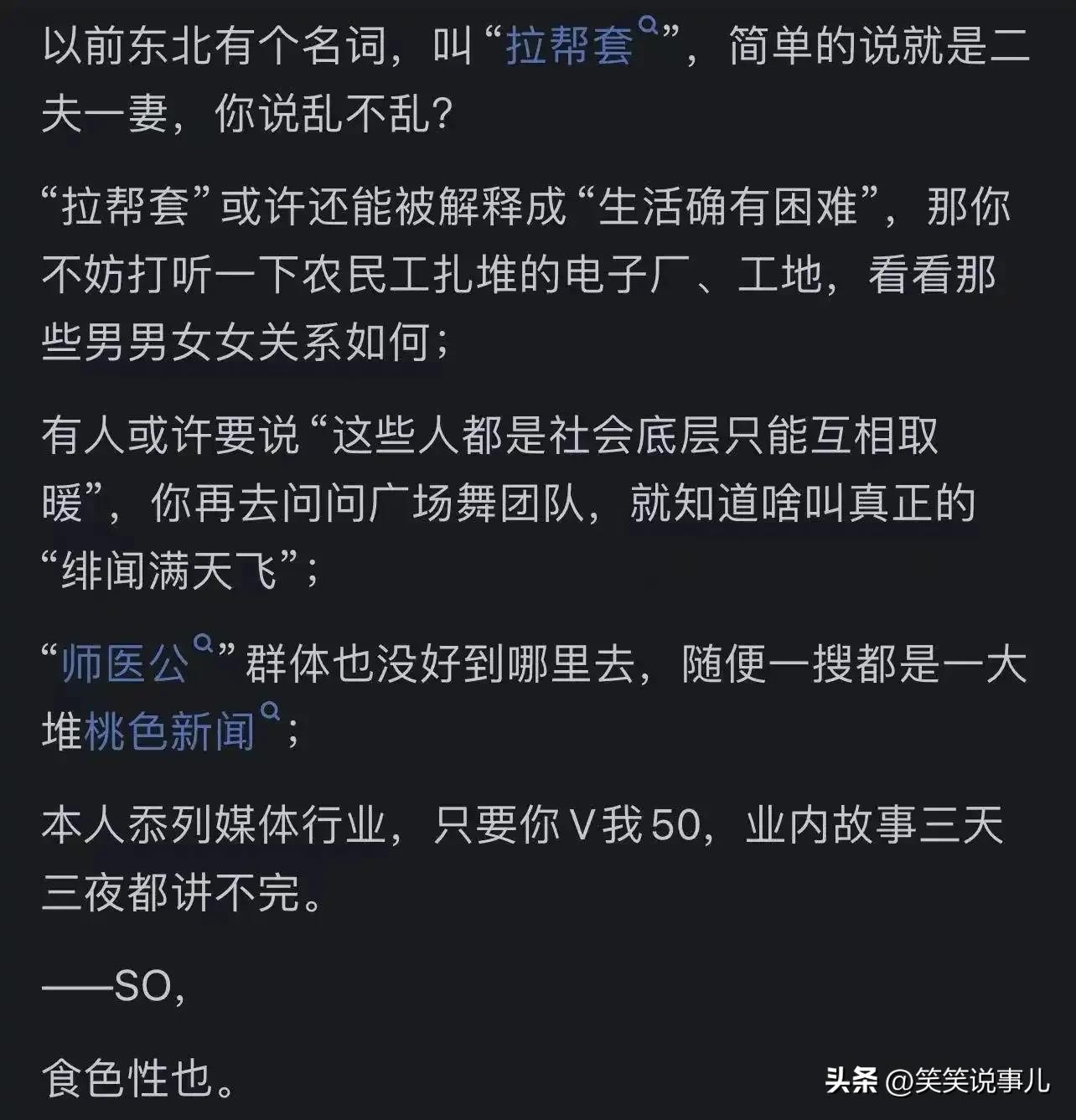This screenshot has height=1120, width=1076.
Task: Open the 师医公 keyword search link
Action: pos(126,664)
